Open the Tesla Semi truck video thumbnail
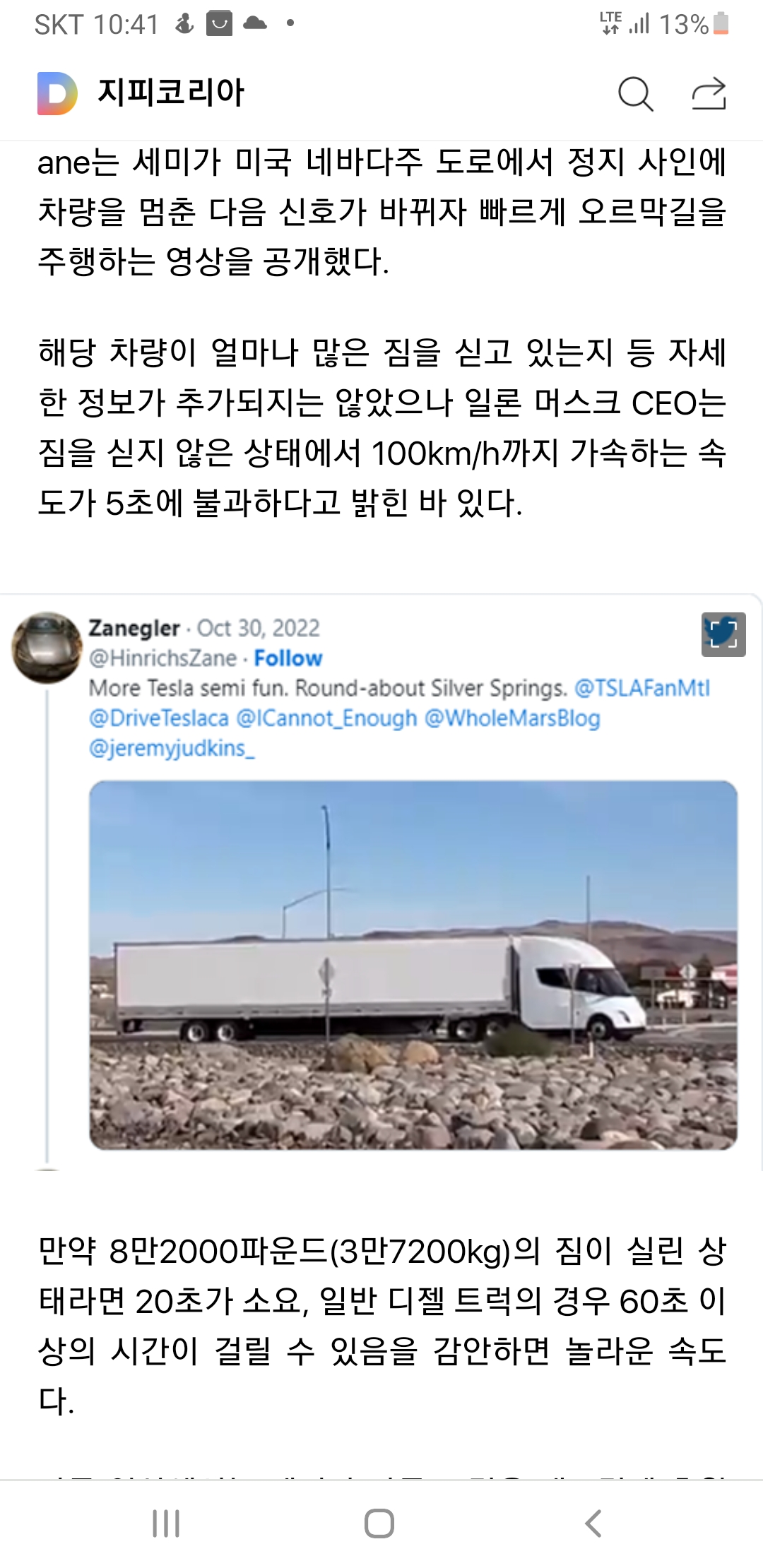Viewport: 763px width, 1568px height. 413,965
